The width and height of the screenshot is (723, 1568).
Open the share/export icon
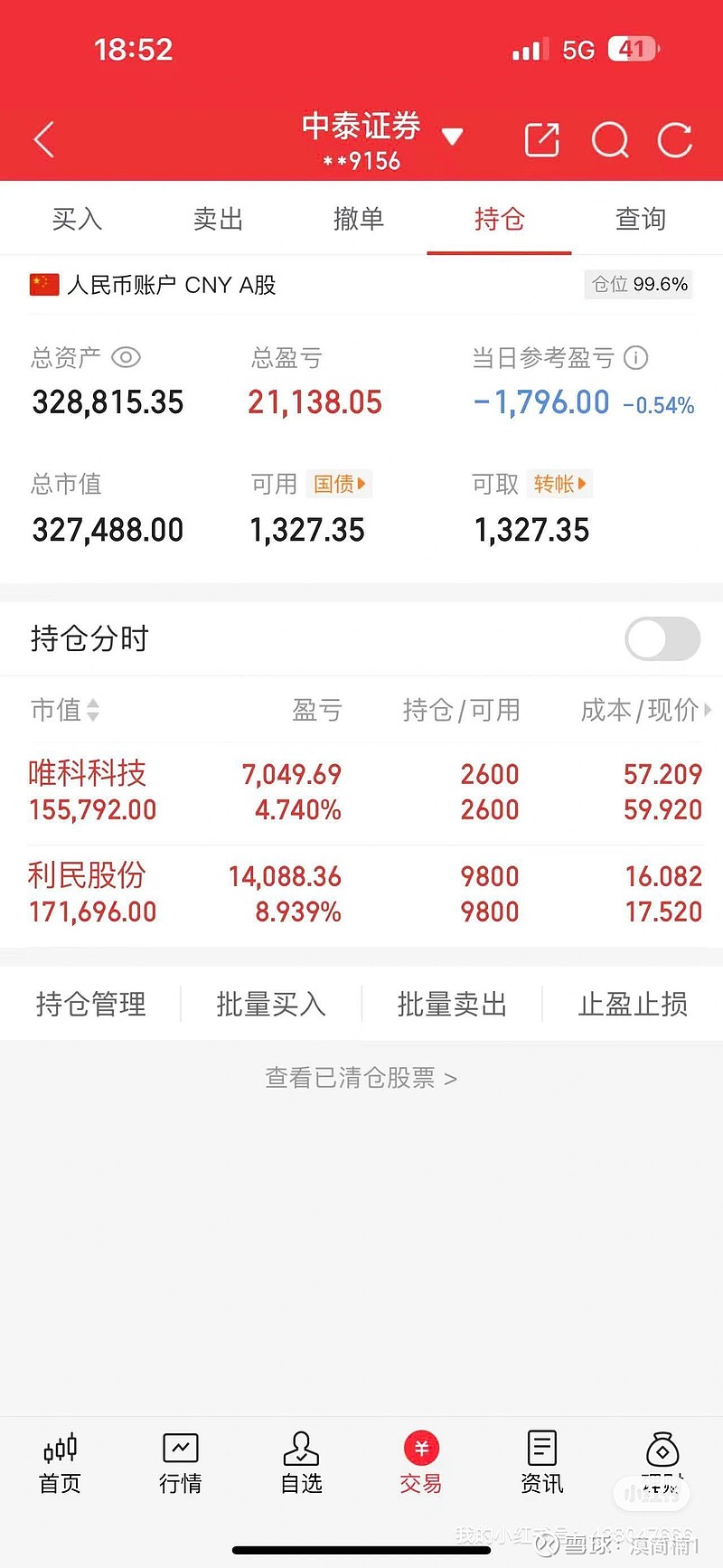(541, 139)
